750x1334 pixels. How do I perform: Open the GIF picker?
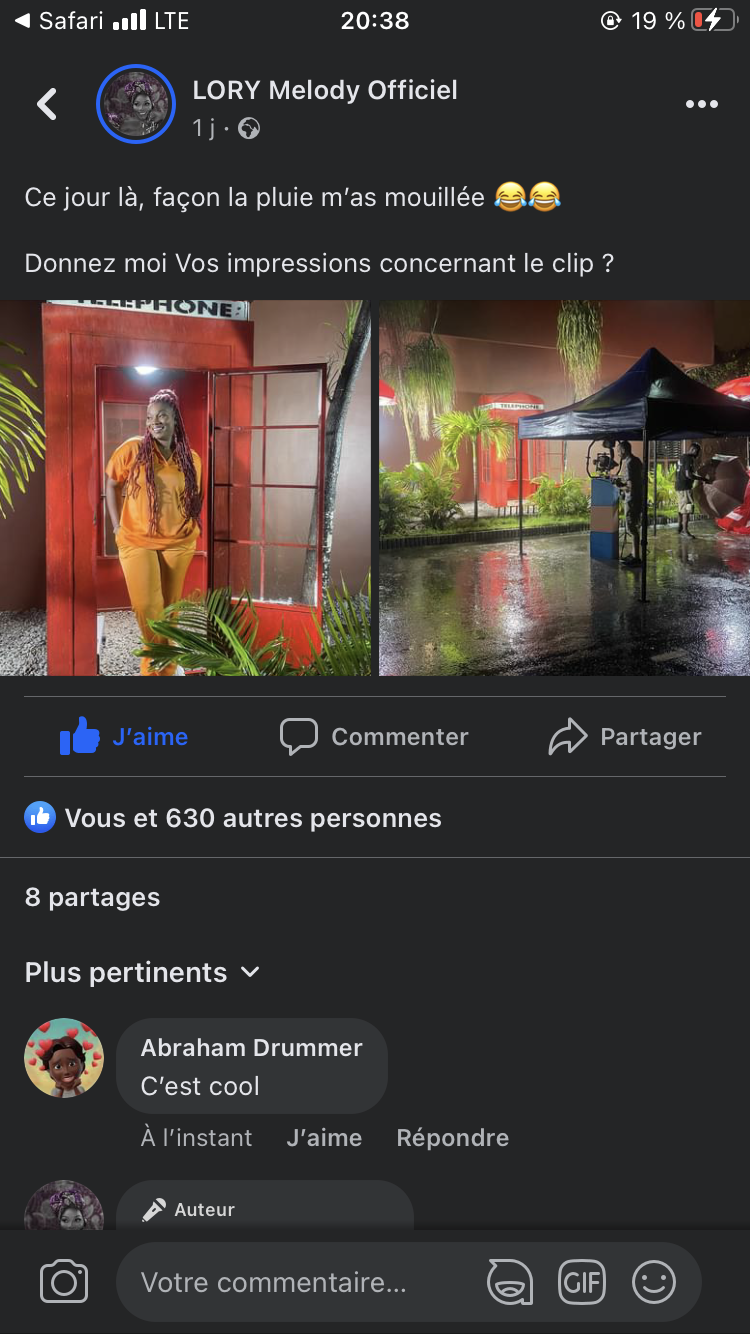point(582,1282)
